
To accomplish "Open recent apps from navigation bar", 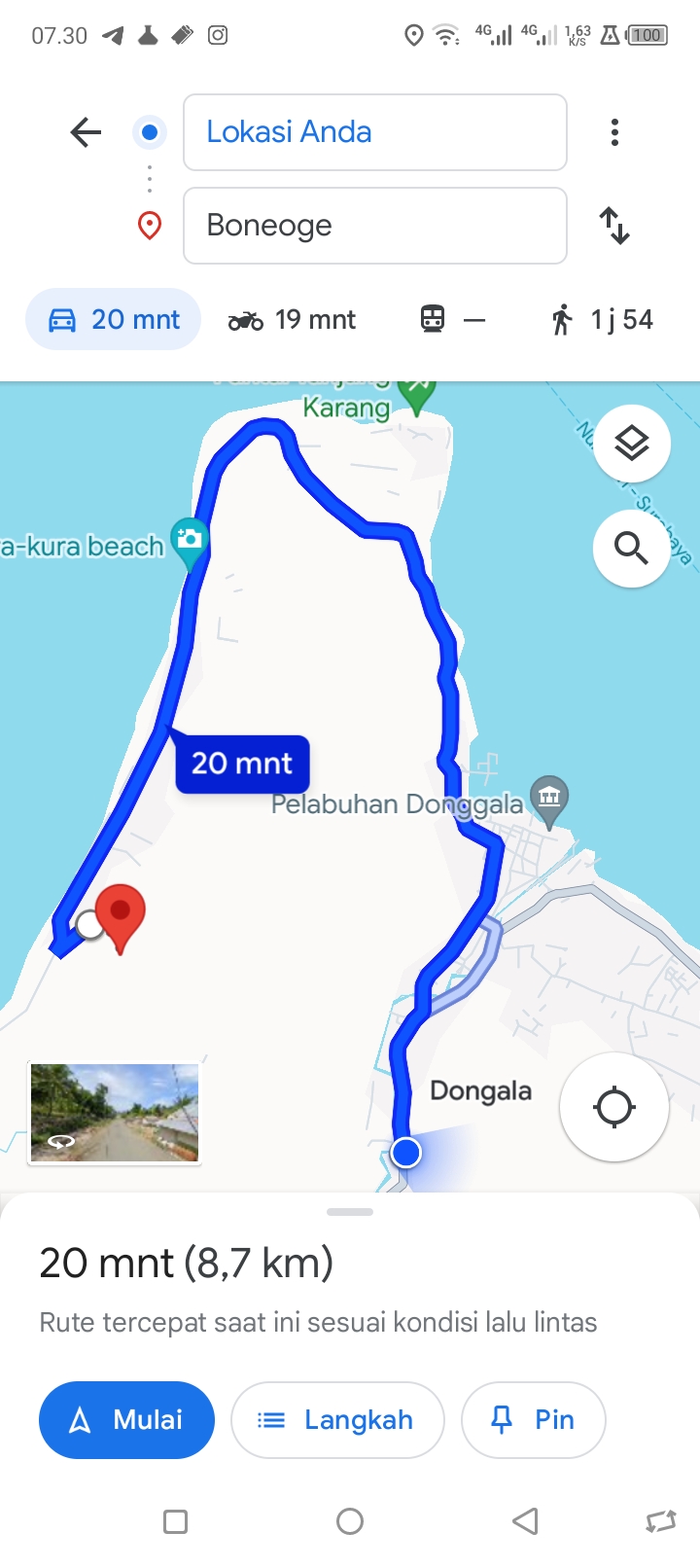I will pos(175,1521).
